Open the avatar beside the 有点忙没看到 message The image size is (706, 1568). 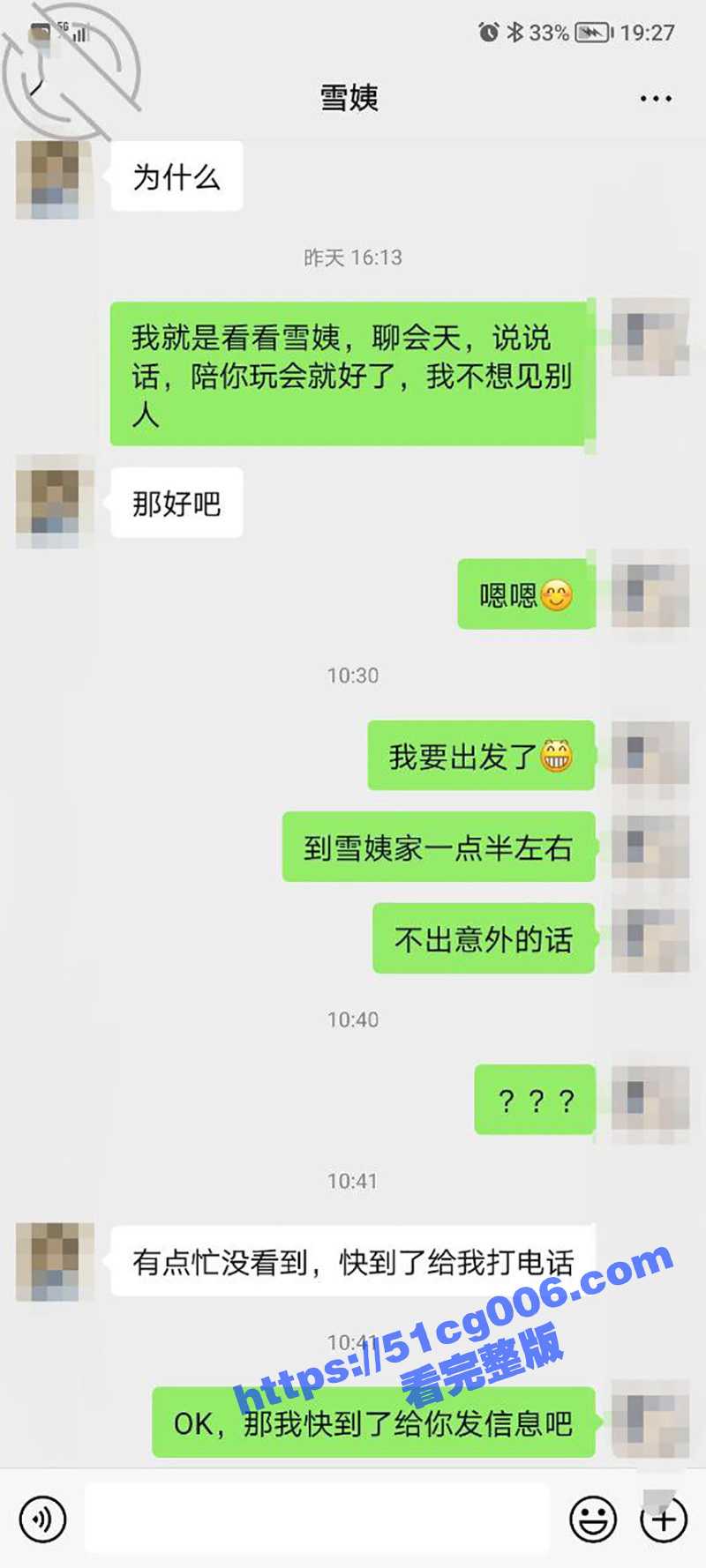click(55, 1262)
